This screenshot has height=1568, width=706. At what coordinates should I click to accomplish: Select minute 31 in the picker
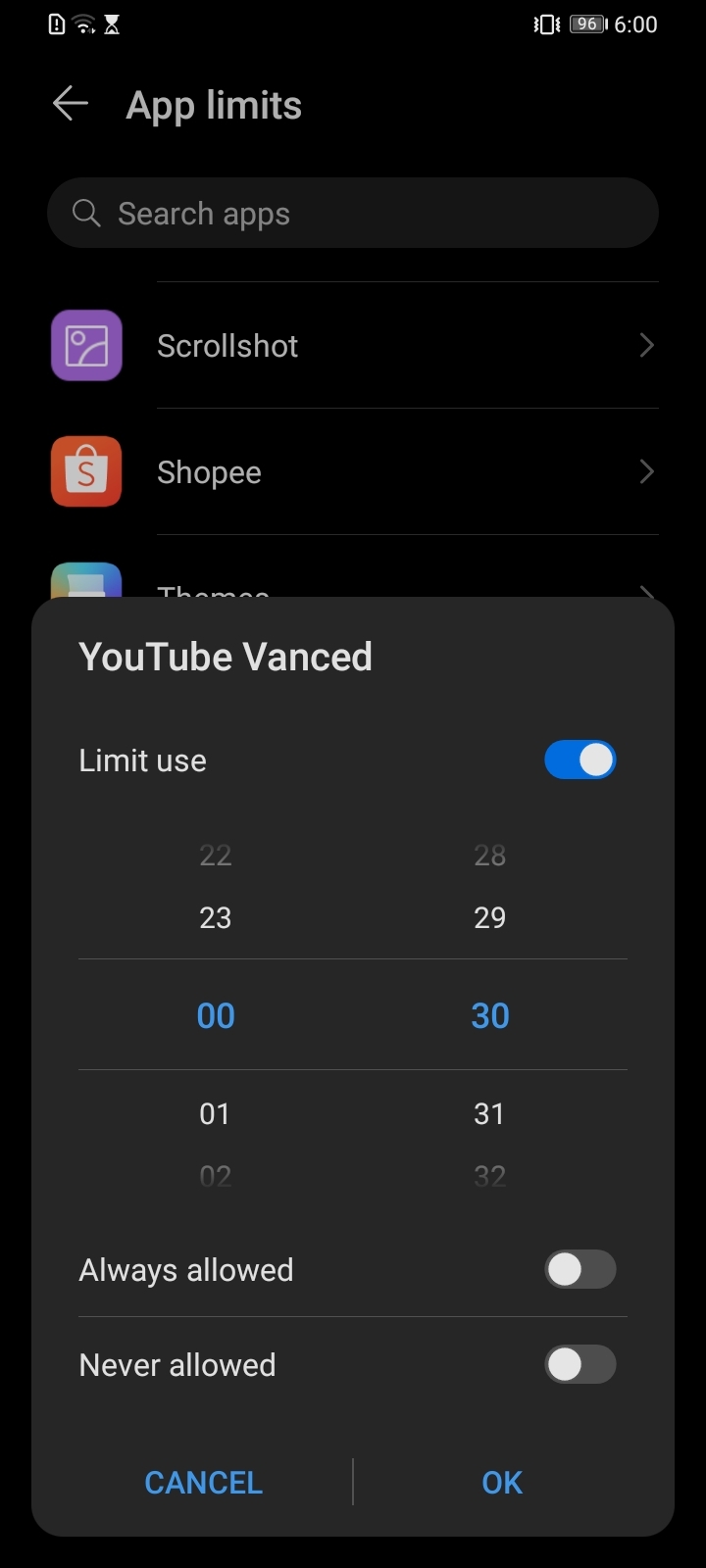click(x=489, y=1113)
